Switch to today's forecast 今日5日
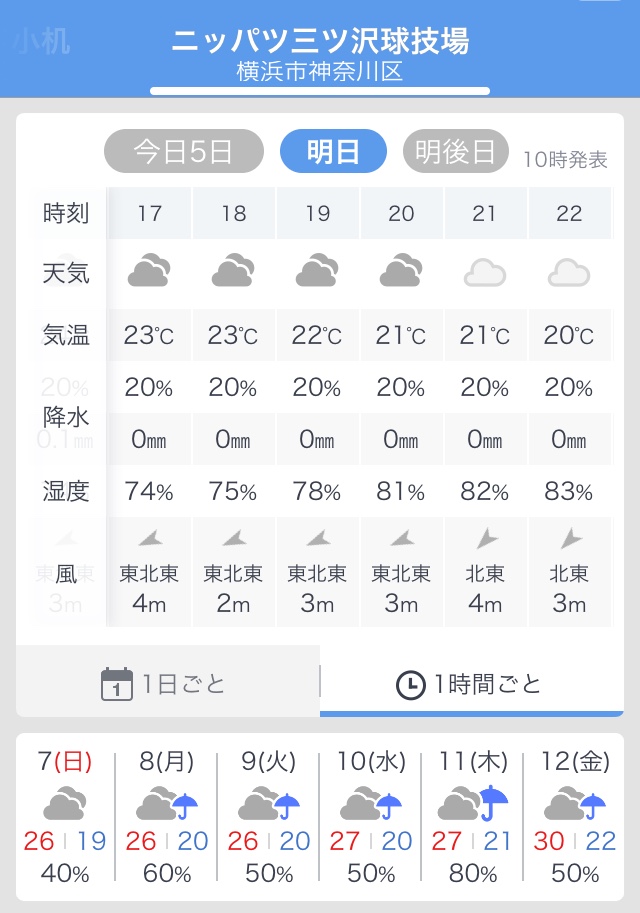The width and height of the screenshot is (640, 913). pos(184,152)
